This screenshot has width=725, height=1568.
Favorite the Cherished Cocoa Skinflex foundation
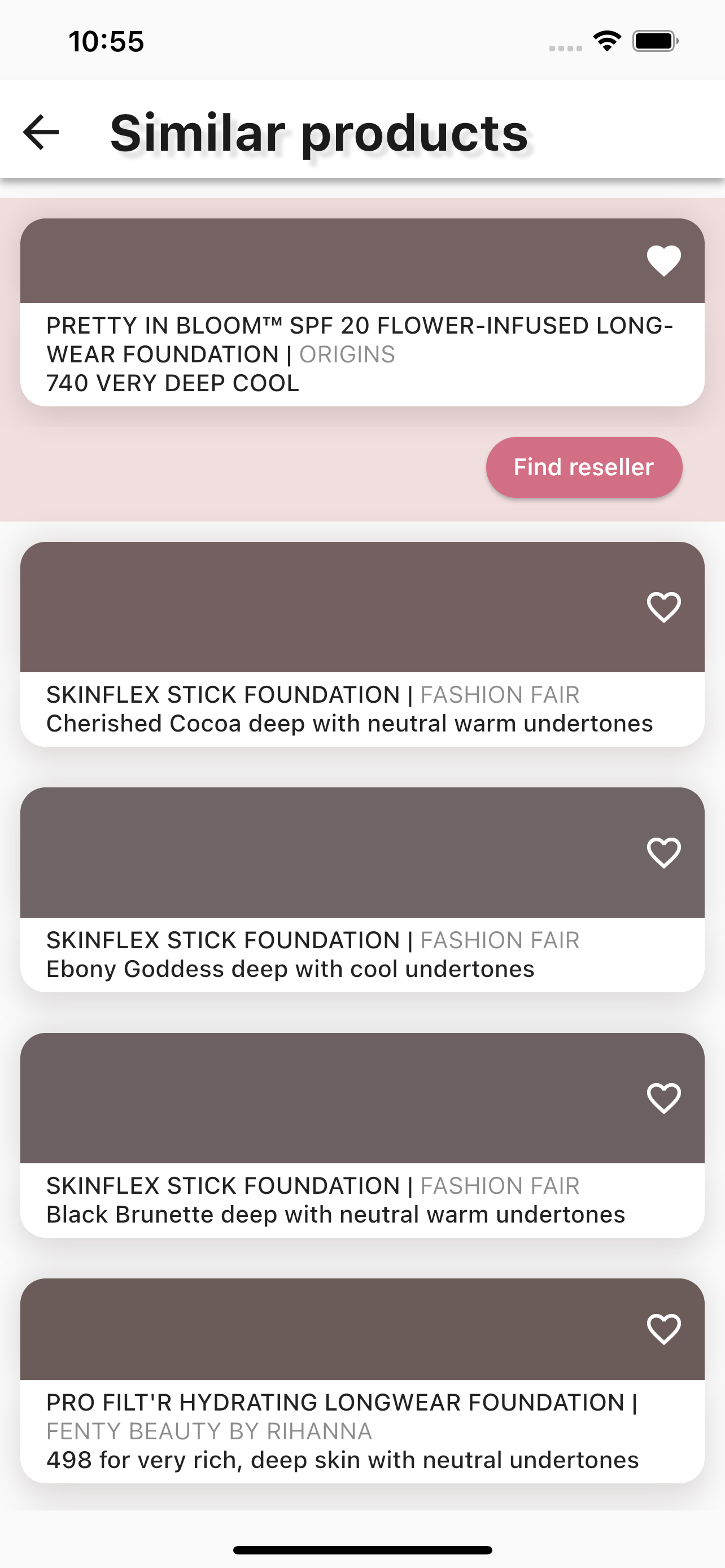[x=663, y=607]
